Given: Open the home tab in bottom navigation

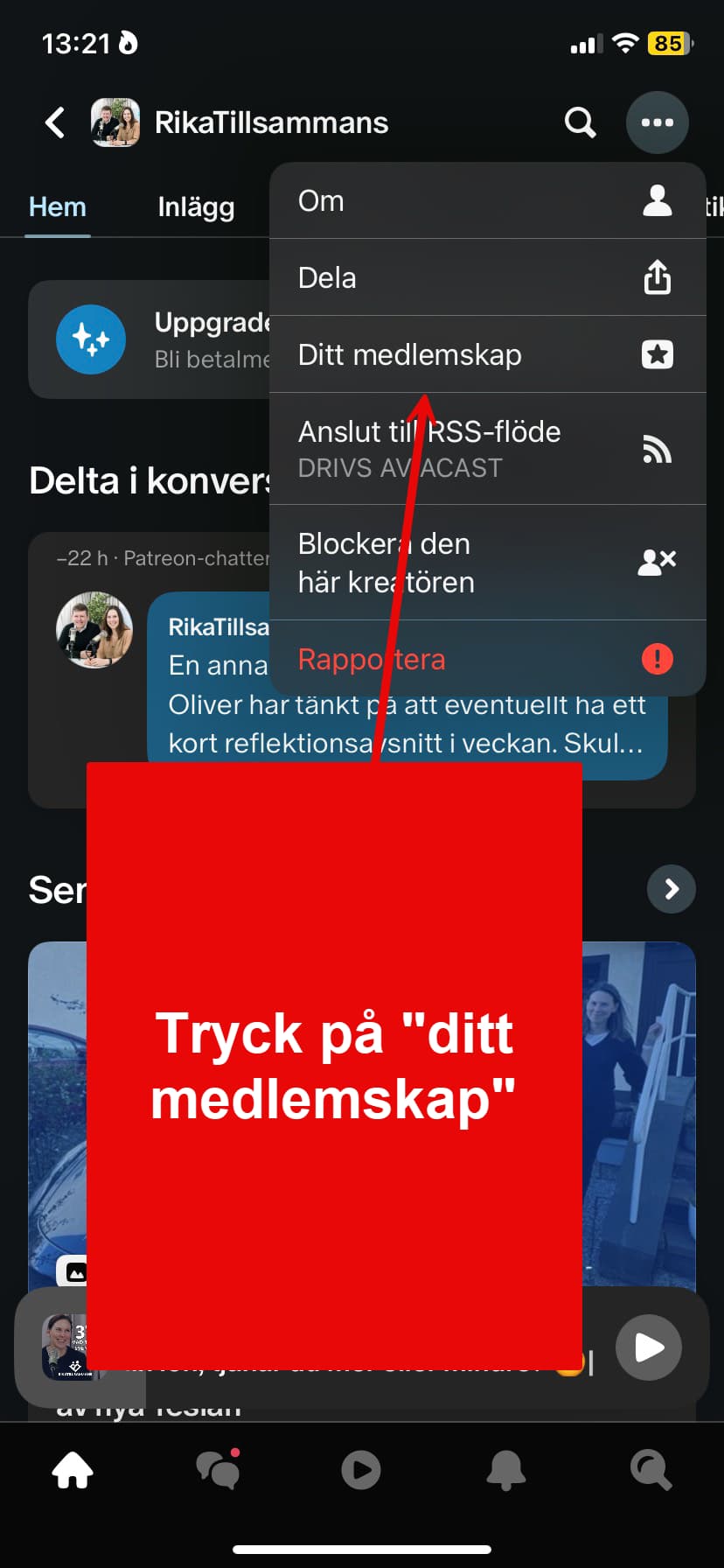Looking at the screenshot, I should pyautogui.click(x=73, y=1470).
